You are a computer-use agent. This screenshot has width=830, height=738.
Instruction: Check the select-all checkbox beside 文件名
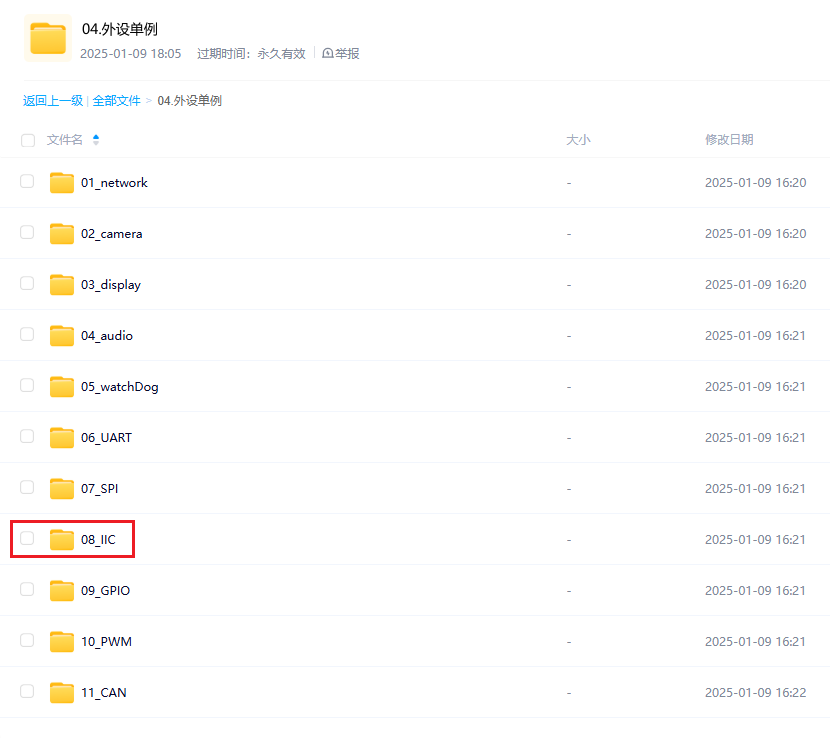[x=28, y=140]
